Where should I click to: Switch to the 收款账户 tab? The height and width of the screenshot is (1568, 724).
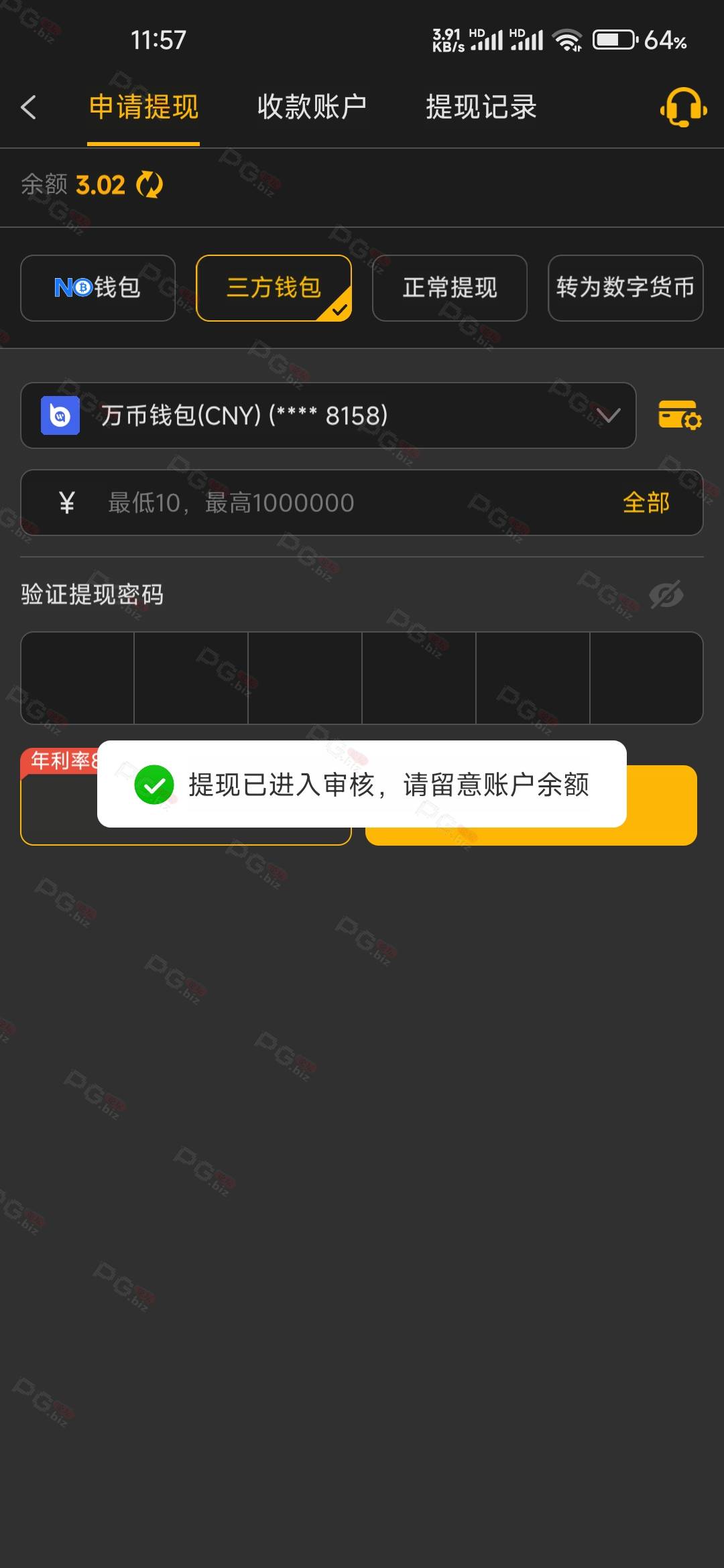pyautogui.click(x=312, y=107)
